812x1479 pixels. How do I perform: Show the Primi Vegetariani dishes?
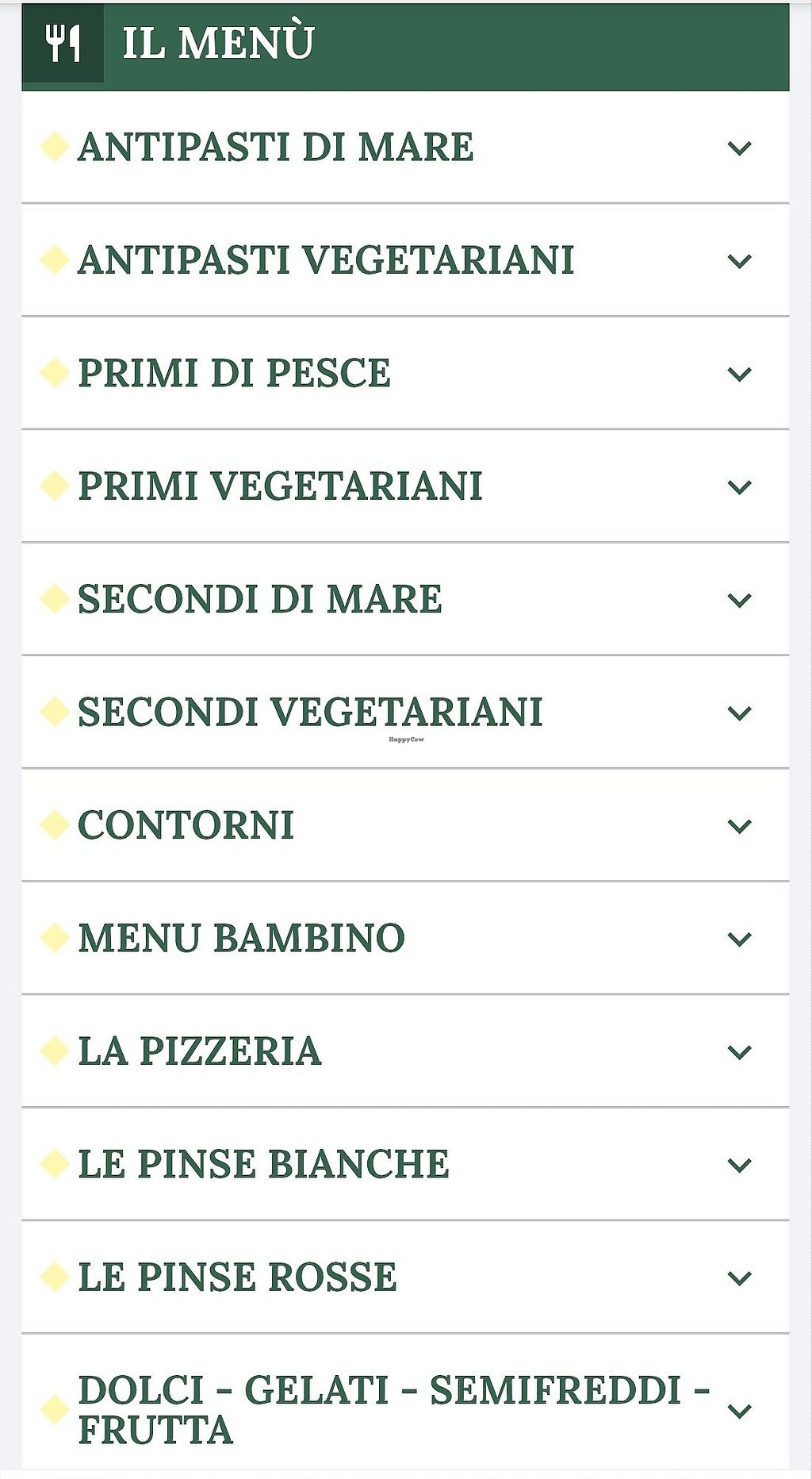pyautogui.click(x=739, y=487)
